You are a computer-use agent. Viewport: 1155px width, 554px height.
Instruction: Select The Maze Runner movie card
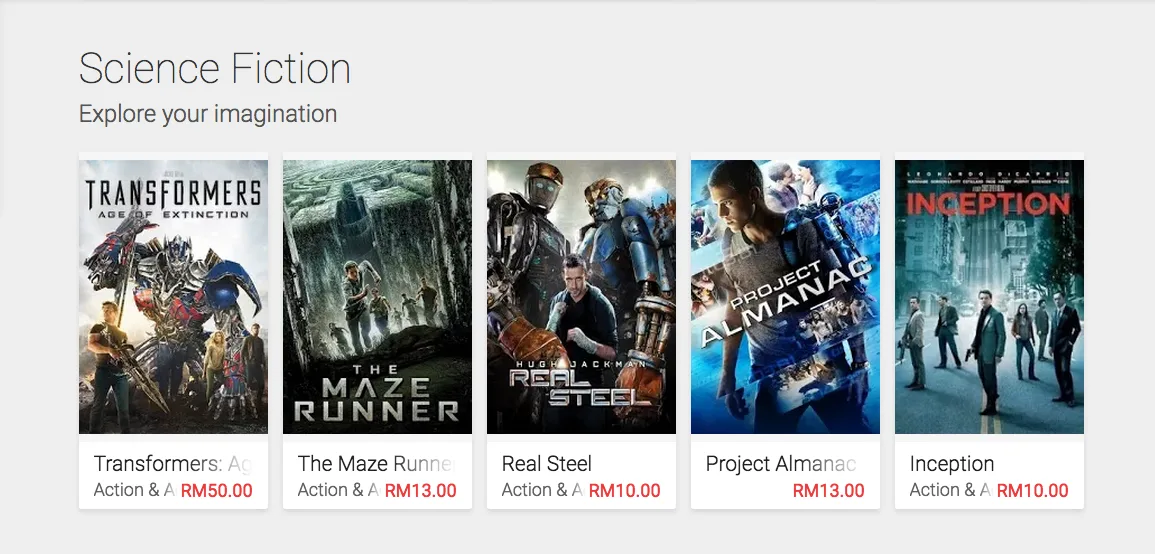coord(377,297)
